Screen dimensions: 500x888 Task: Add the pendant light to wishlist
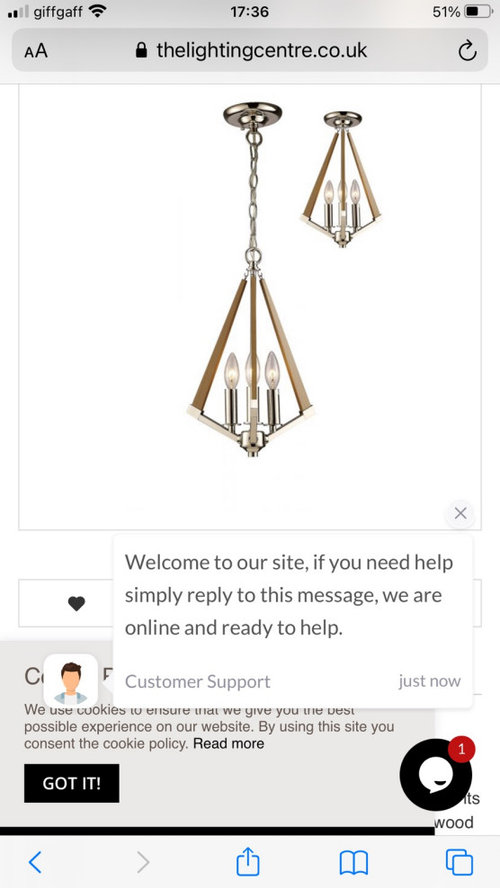click(76, 604)
